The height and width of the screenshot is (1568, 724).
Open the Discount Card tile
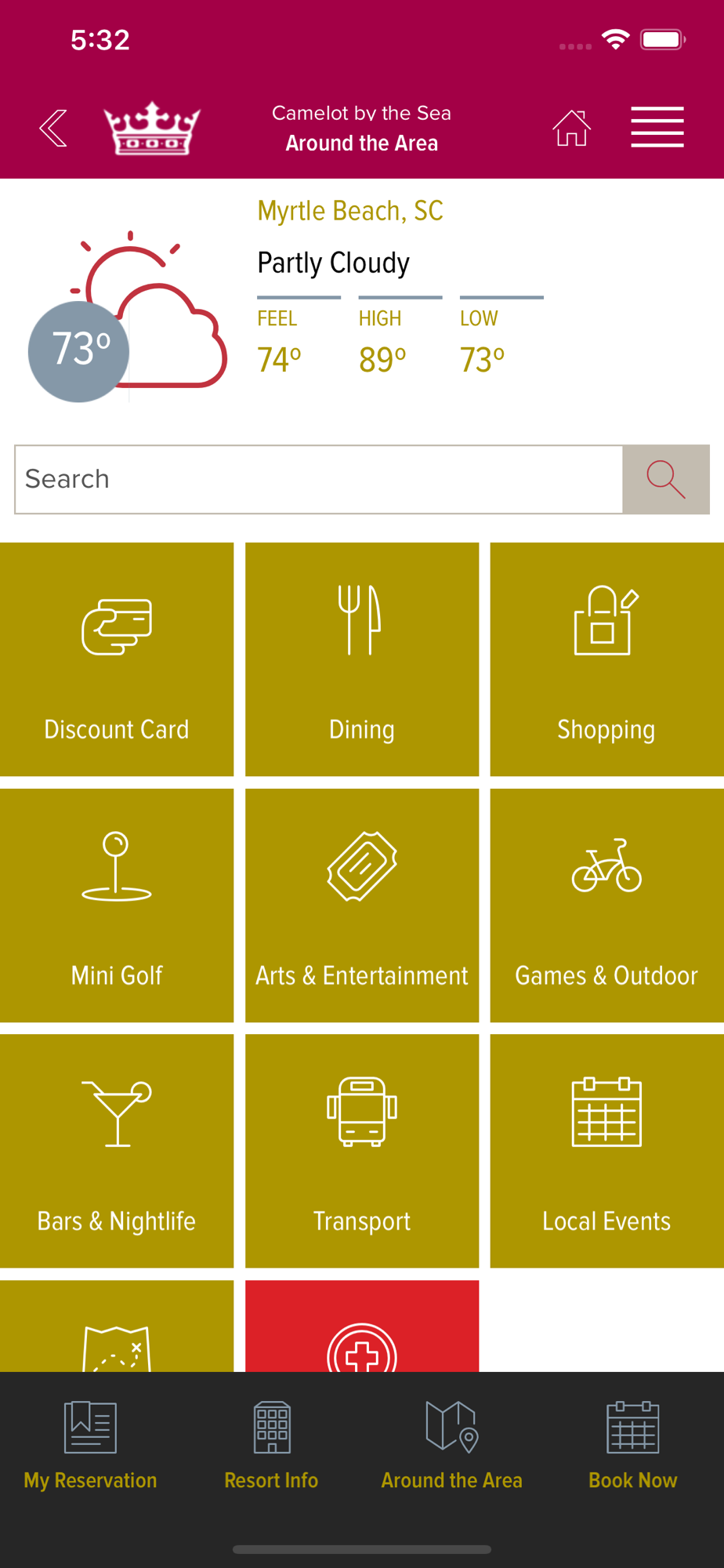click(x=117, y=659)
